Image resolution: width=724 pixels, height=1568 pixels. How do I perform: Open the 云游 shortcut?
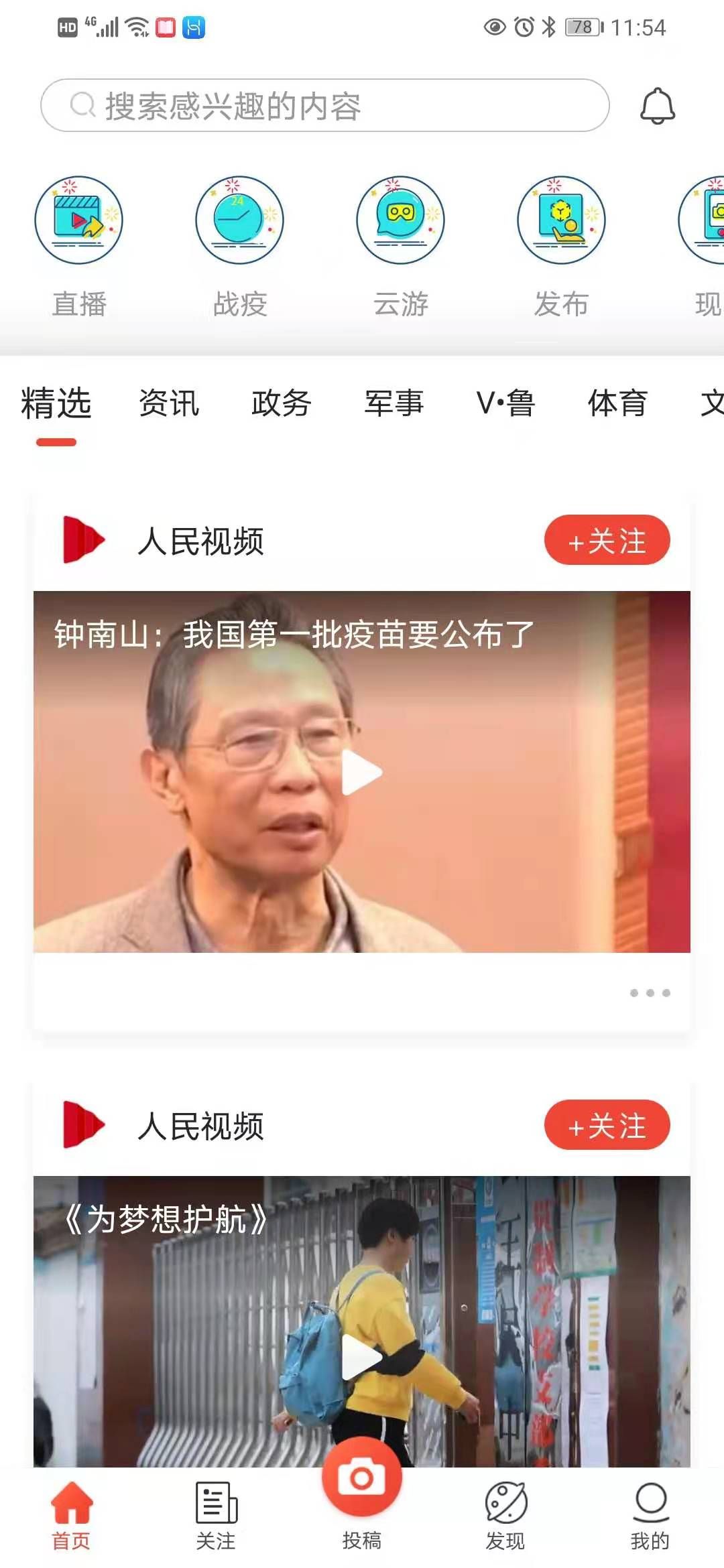click(x=401, y=245)
